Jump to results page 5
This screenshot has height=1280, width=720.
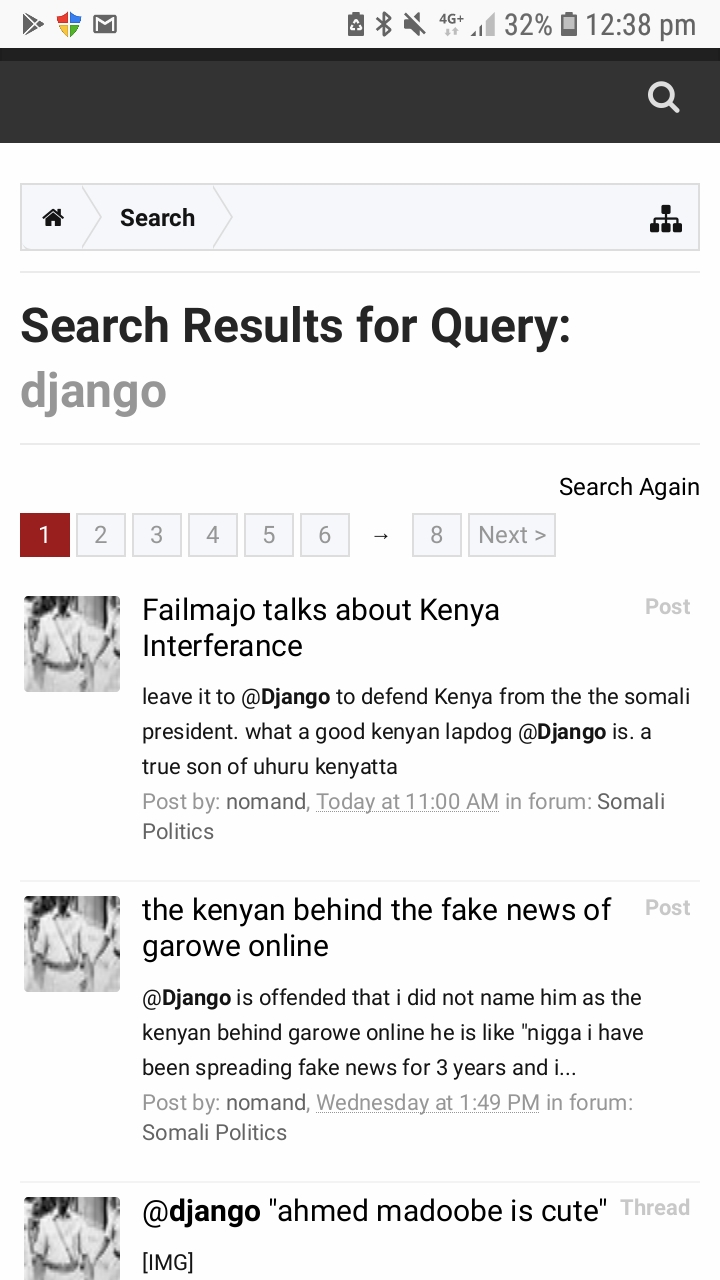268,535
